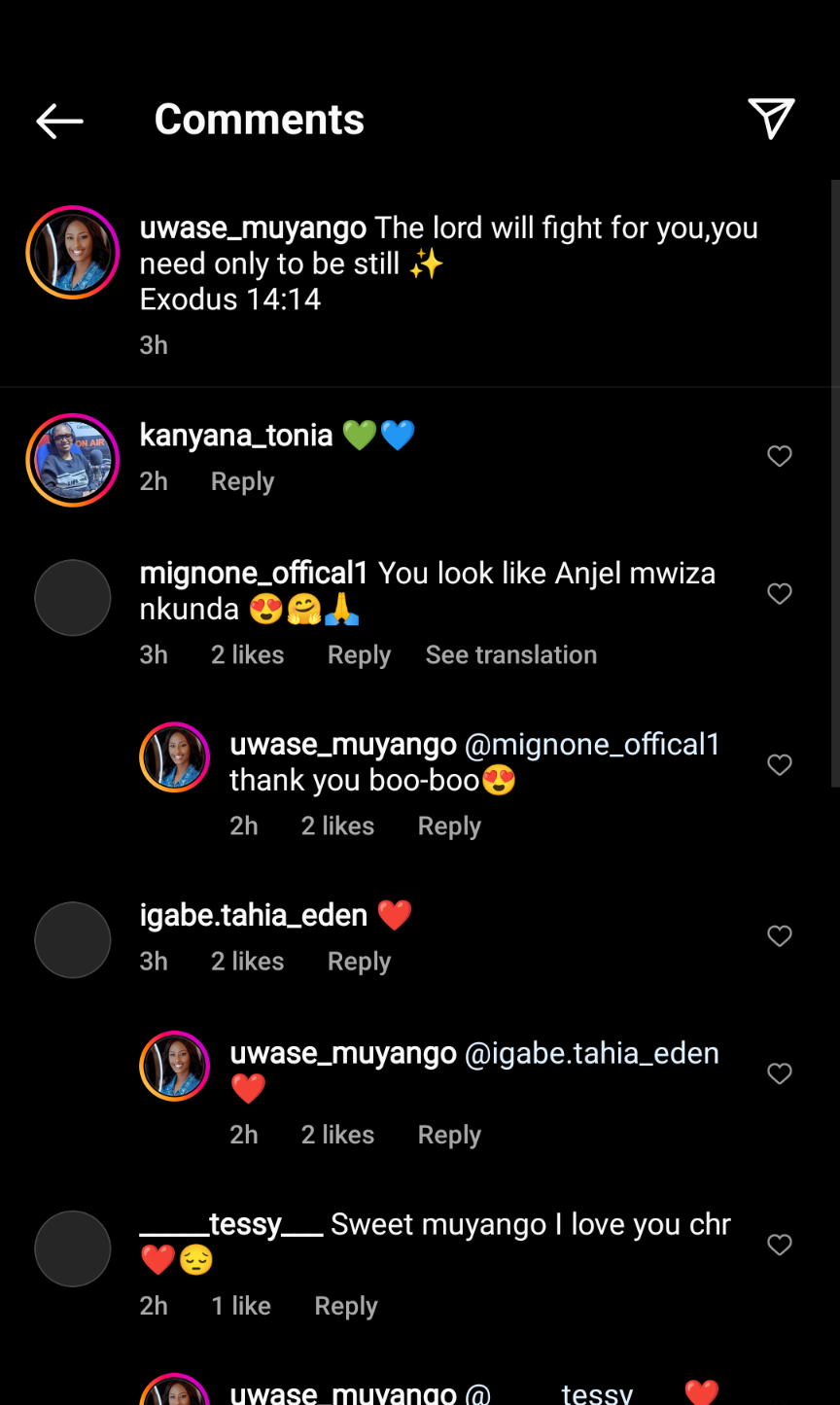
Task: Open kanyana_tonia's profile picture
Action: (73, 460)
